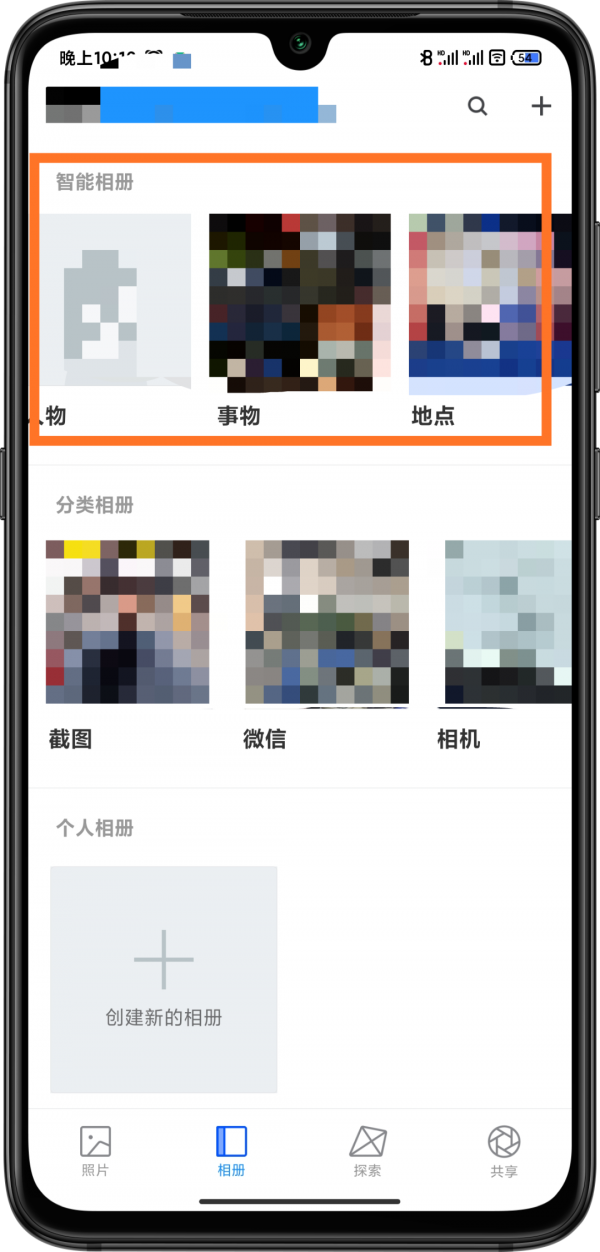Open the search icon
This screenshot has width=600, height=1252.
coord(478,106)
